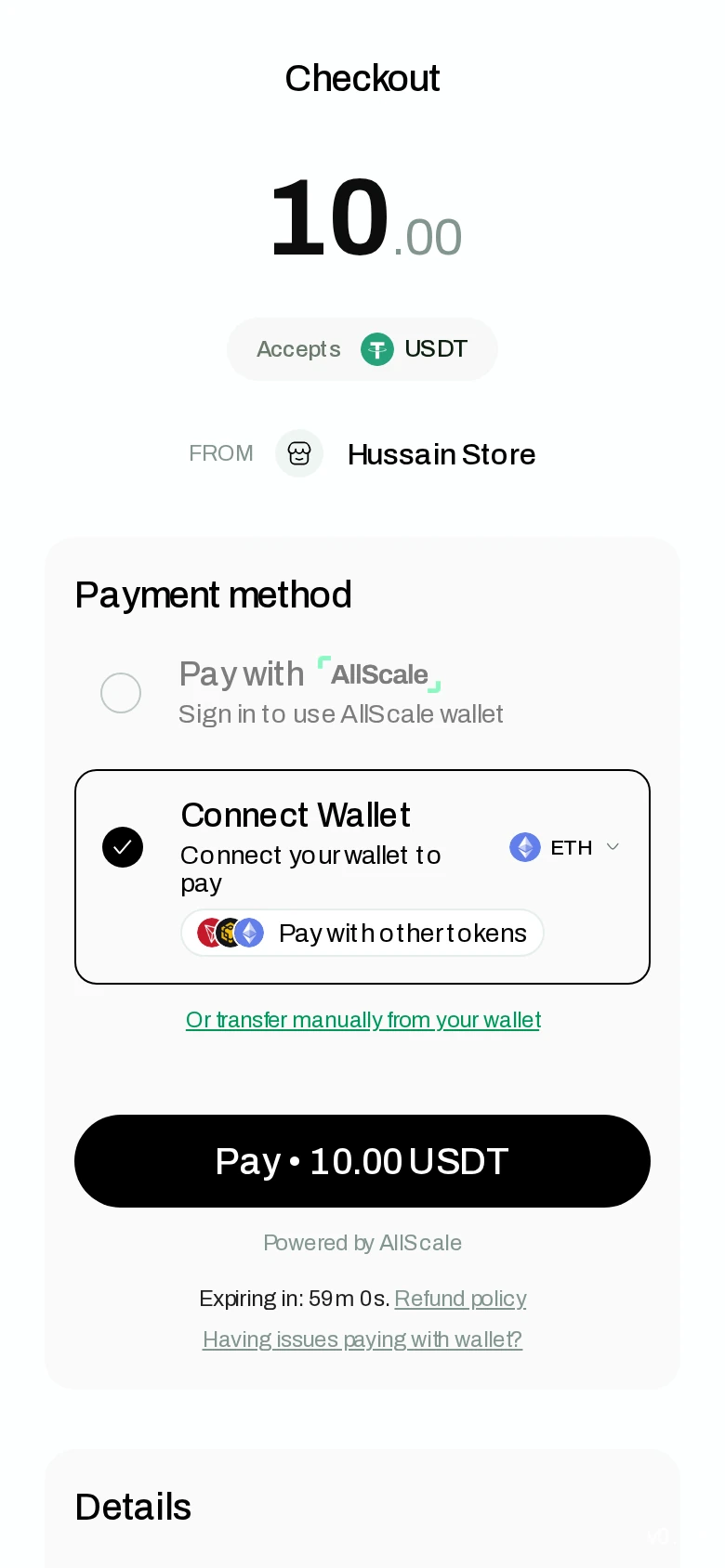Viewport: 725px width, 1568px height.
Task: Open the Refund policy link
Action: point(460,1299)
